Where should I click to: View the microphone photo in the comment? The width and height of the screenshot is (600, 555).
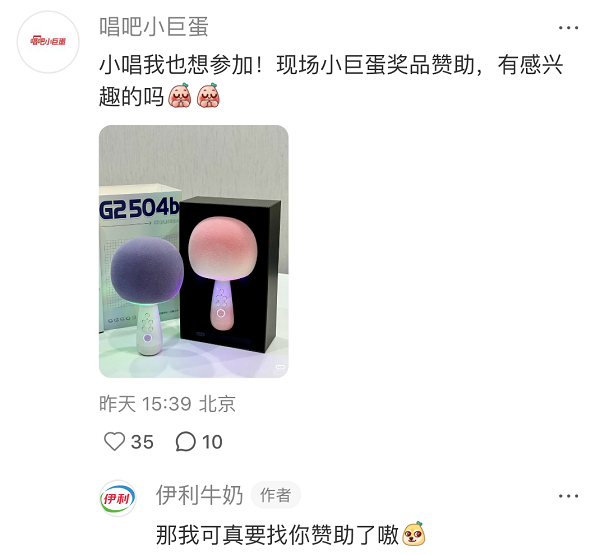tap(194, 251)
